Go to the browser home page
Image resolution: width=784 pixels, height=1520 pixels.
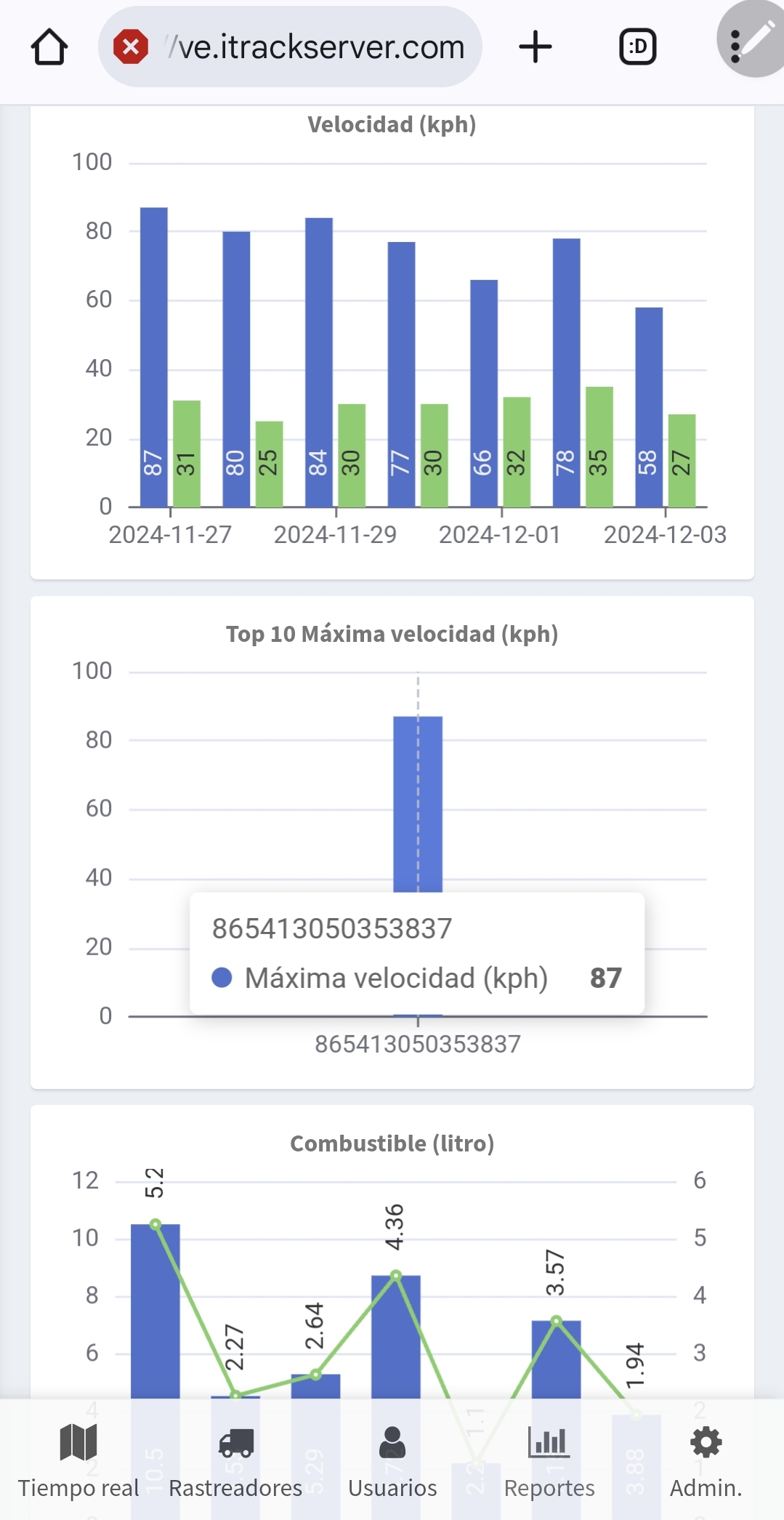click(x=49, y=47)
